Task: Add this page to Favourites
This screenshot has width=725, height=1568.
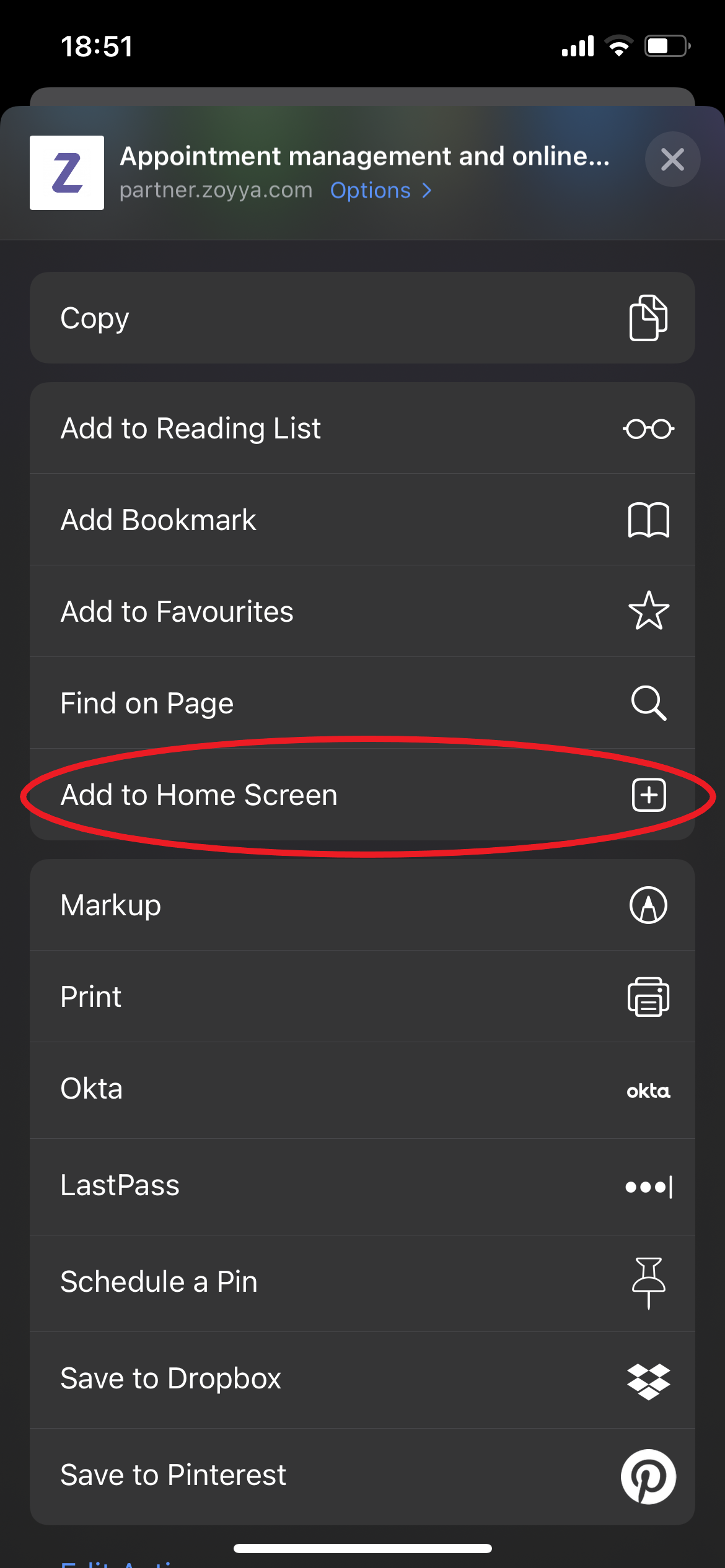Action: [x=362, y=612]
